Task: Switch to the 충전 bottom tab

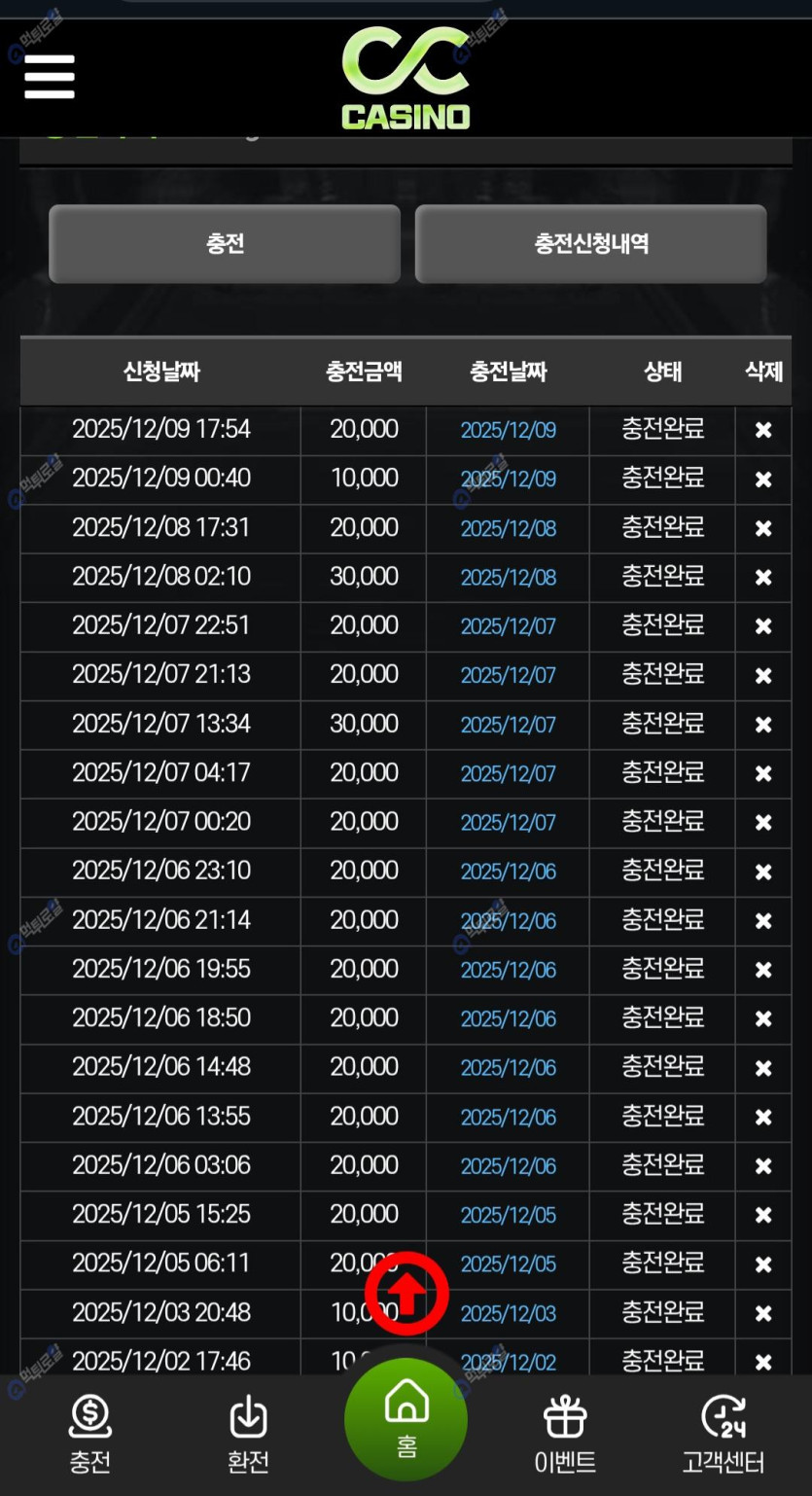Action: click(x=89, y=1434)
